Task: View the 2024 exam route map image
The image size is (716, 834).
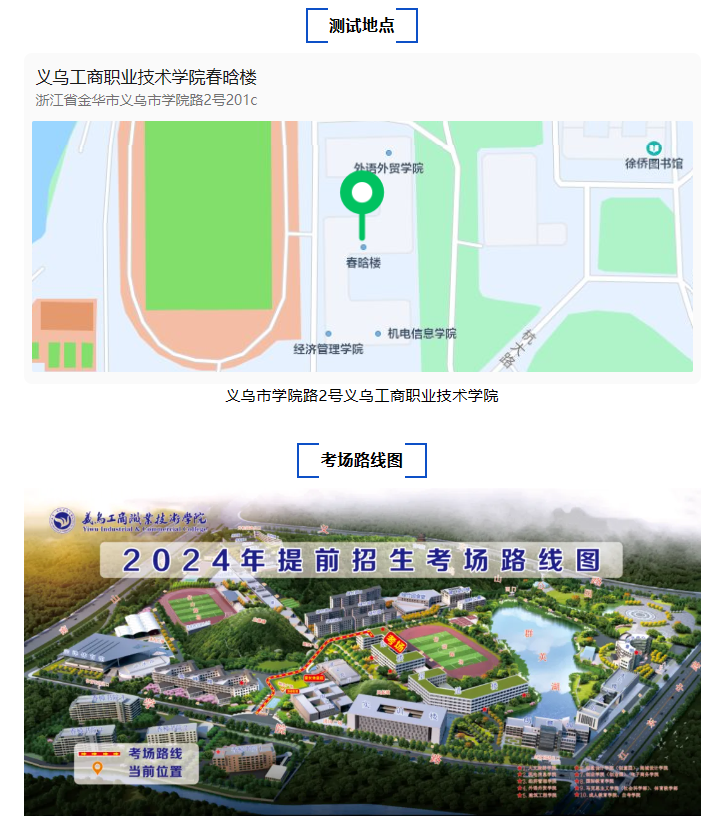Action: 362,651
